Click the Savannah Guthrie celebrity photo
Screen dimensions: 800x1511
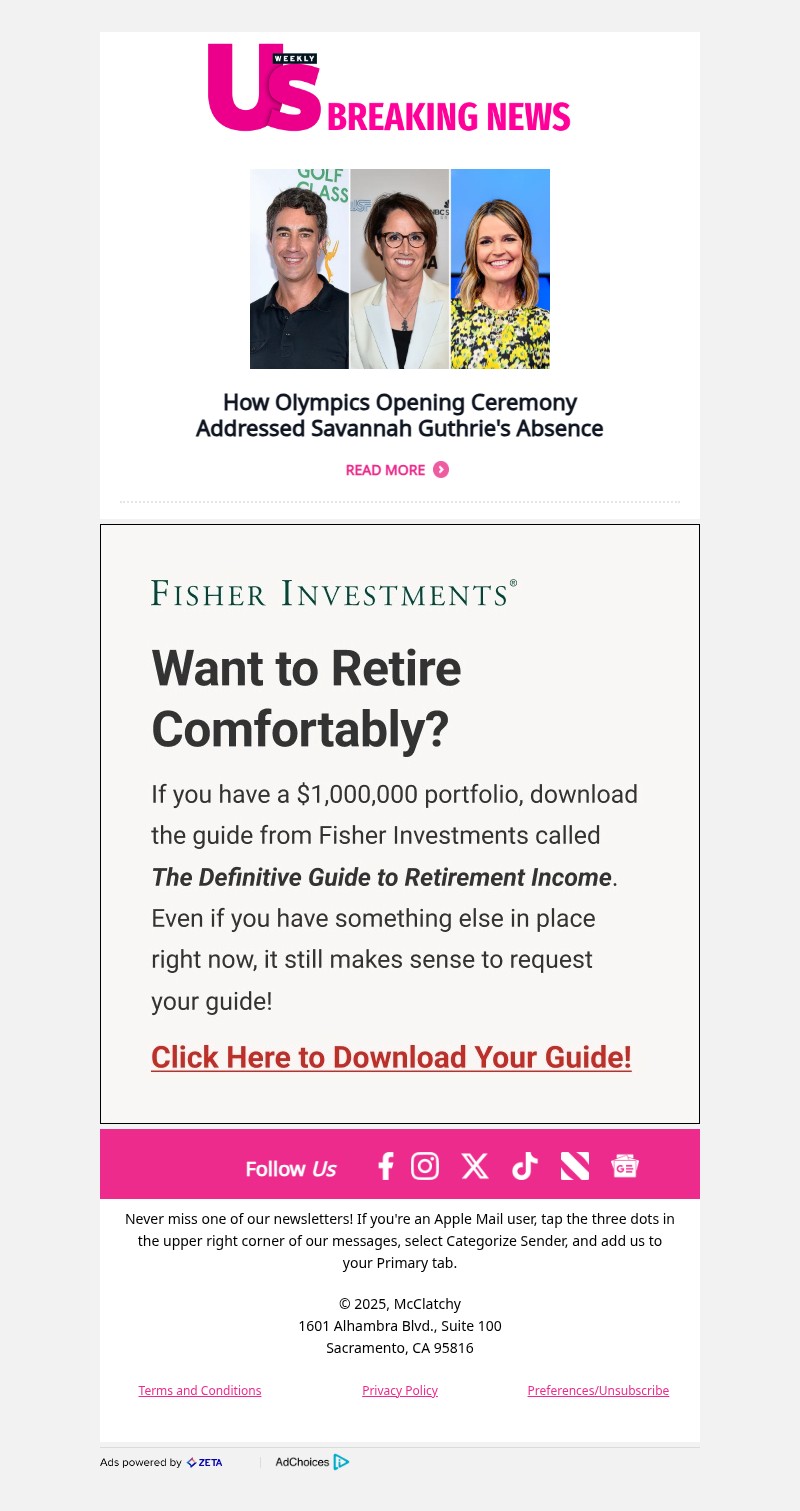click(500, 268)
